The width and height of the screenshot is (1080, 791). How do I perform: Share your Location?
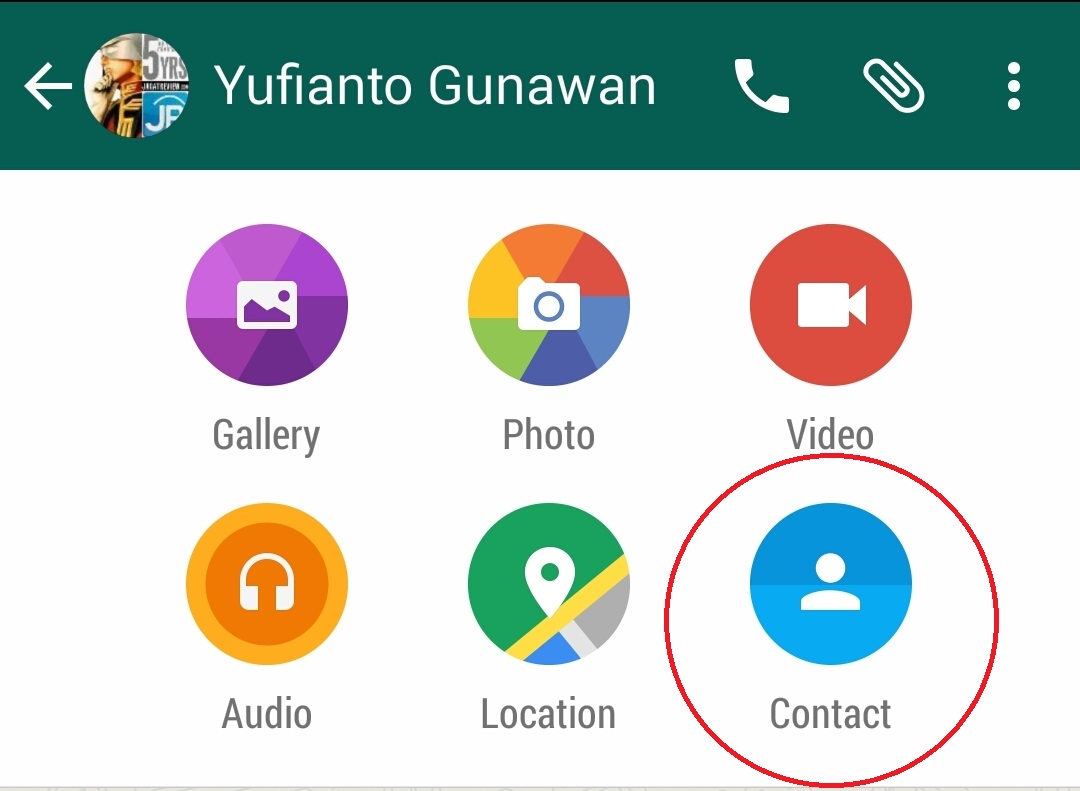[x=549, y=584]
